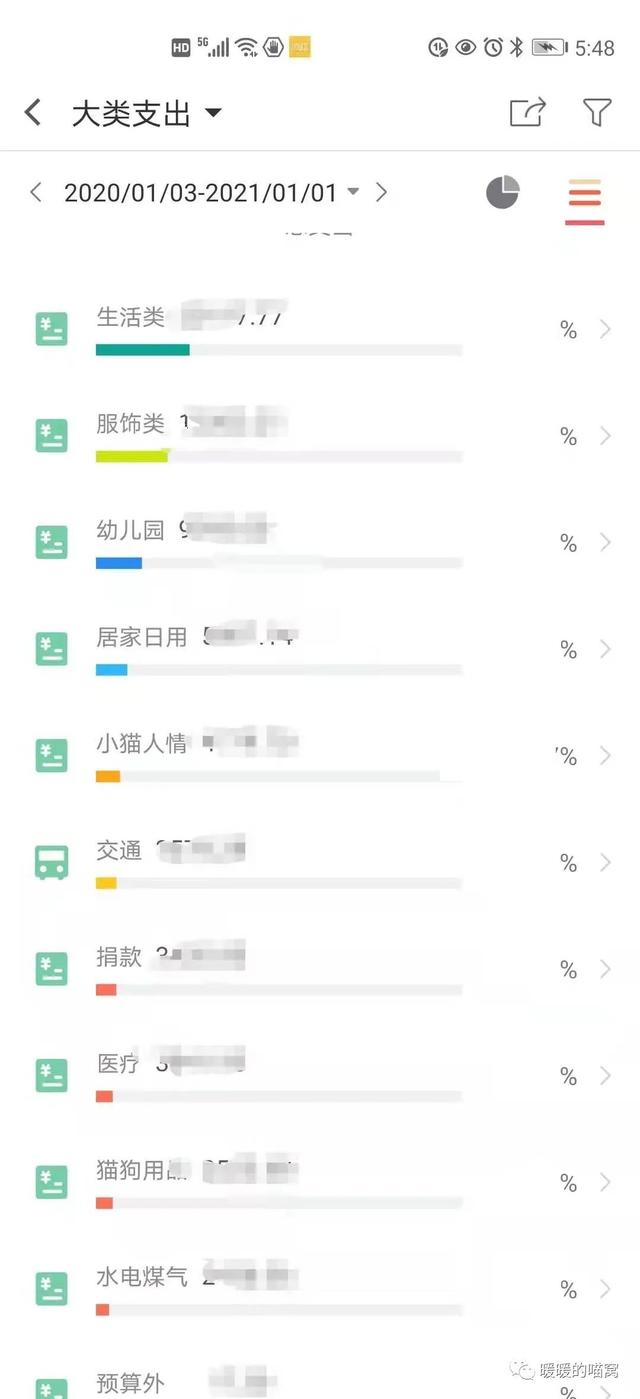Go to the previous date period
This screenshot has height=1399, width=640.
[36, 192]
